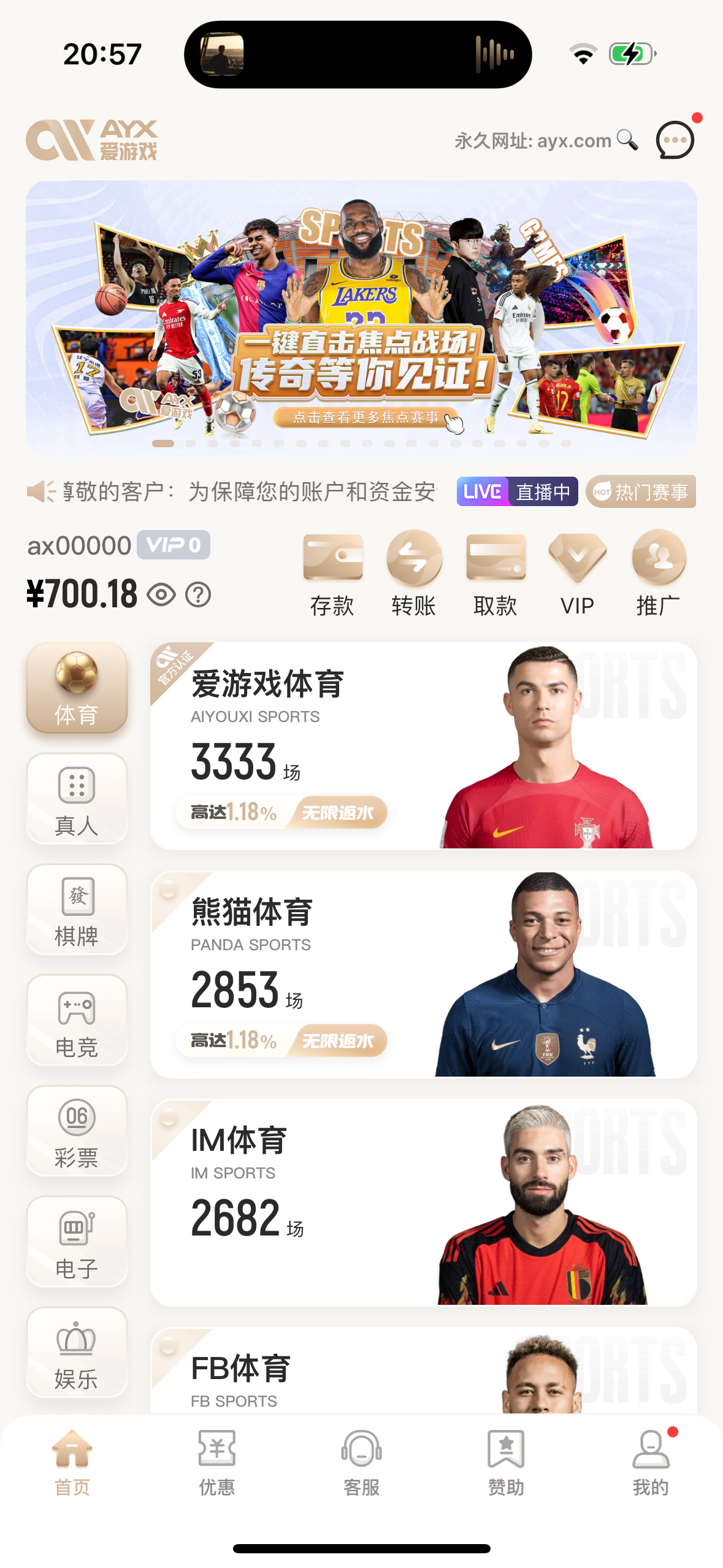723x1568 pixels.
Task: Open 转账 transfer
Action: point(414,574)
